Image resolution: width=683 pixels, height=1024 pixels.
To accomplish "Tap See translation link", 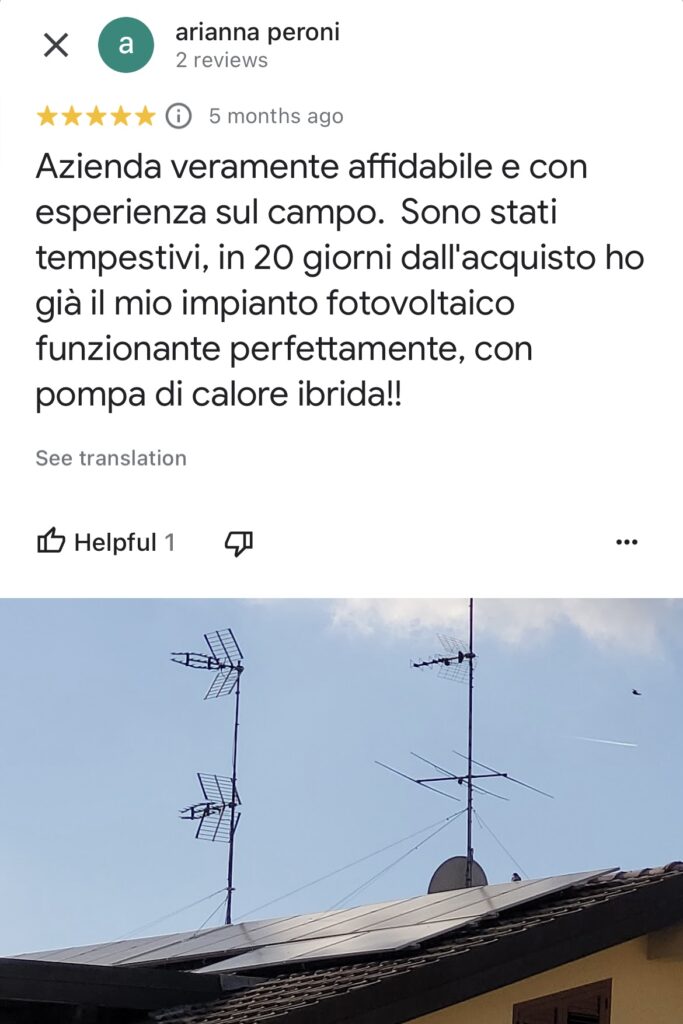I will (111, 458).
